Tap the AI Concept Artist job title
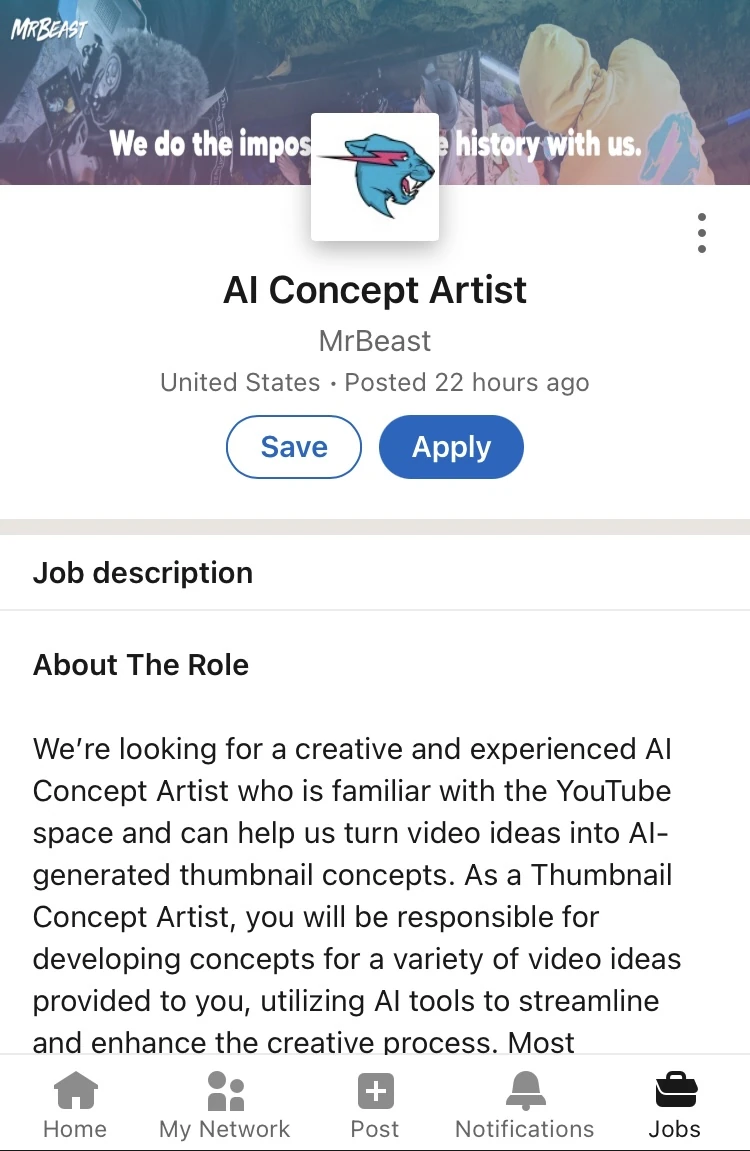 (375, 290)
